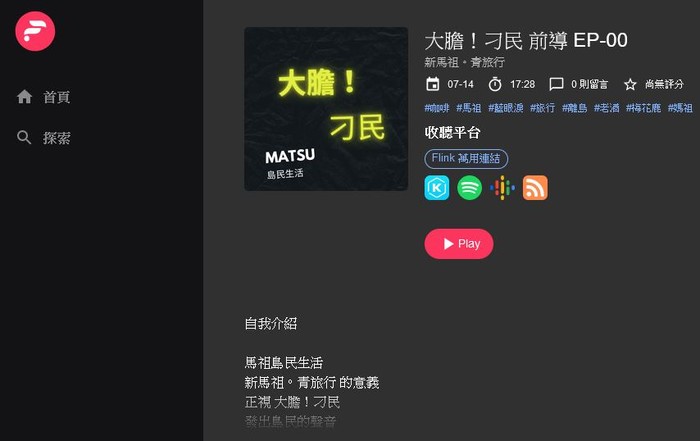
Task: View the 0 則留言 comments
Action: tap(579, 84)
